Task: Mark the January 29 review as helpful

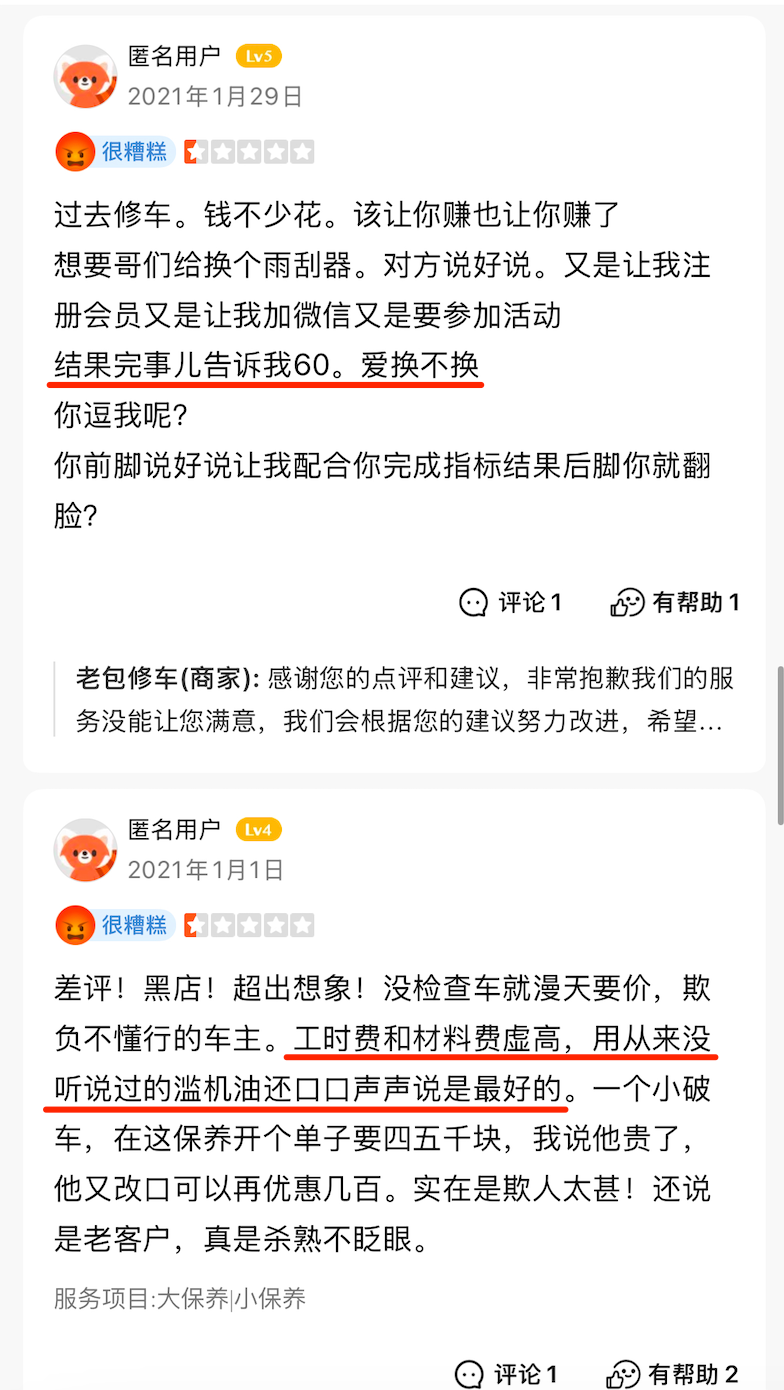Action: [675, 602]
